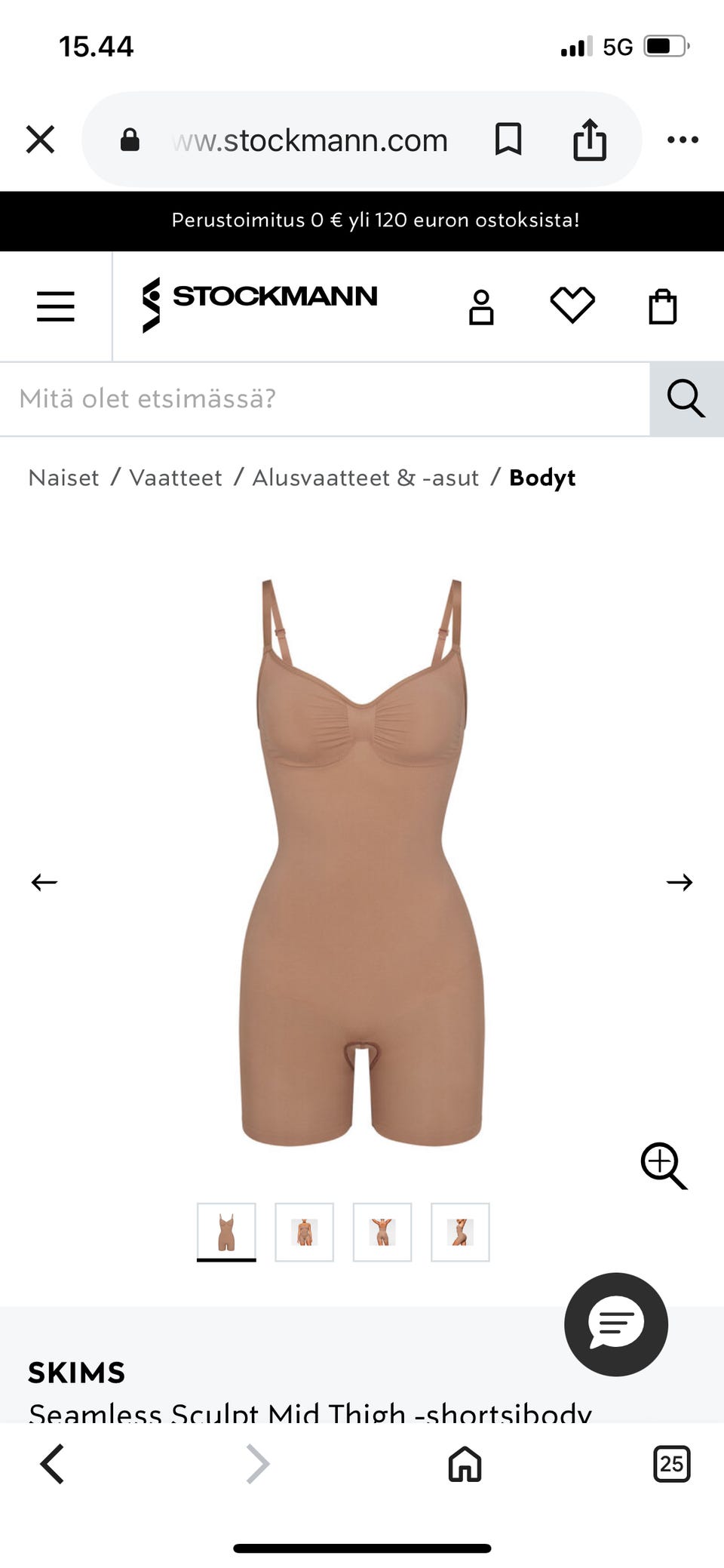This screenshot has width=724, height=1568.
Task: Open the shopping bag
Action: coord(663,307)
